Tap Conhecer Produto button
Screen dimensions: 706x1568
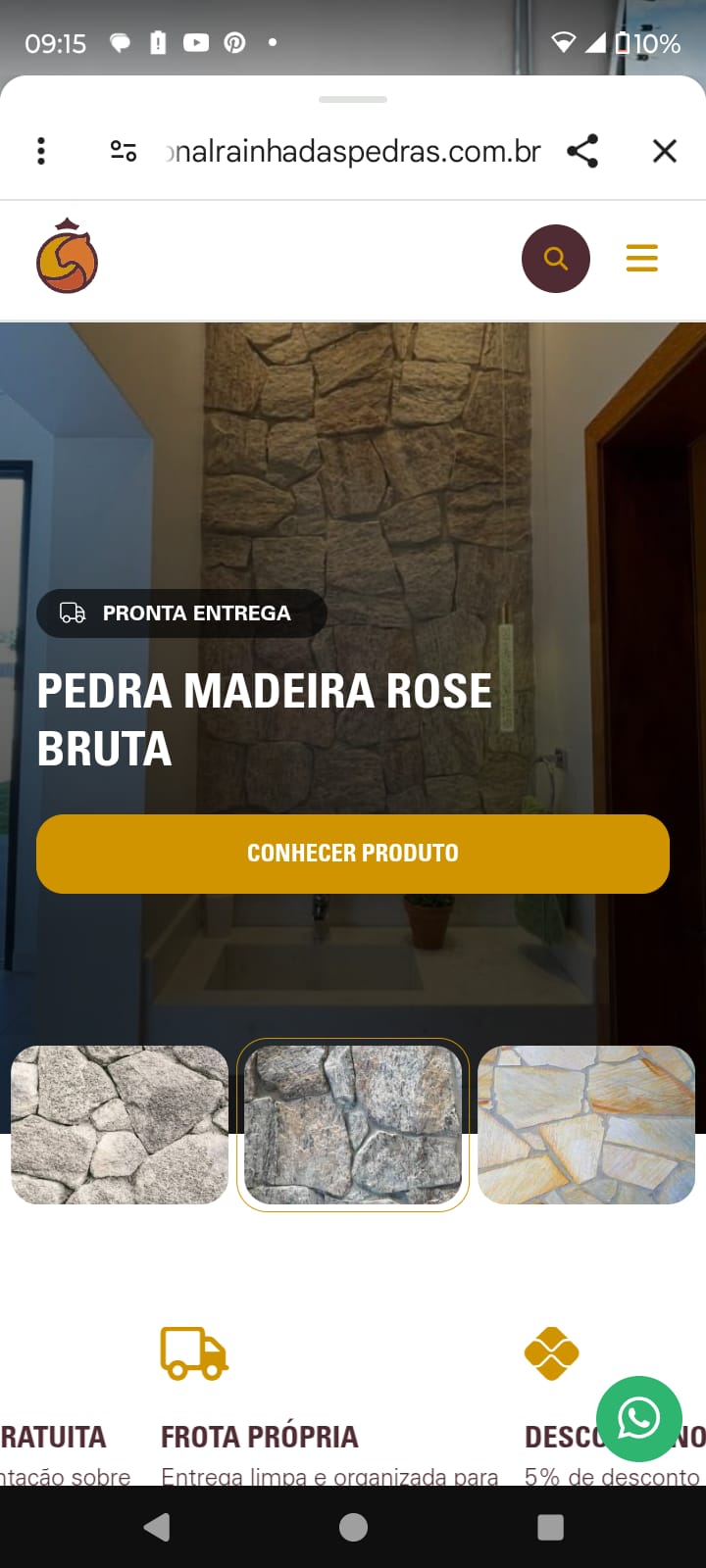pyautogui.click(x=353, y=854)
